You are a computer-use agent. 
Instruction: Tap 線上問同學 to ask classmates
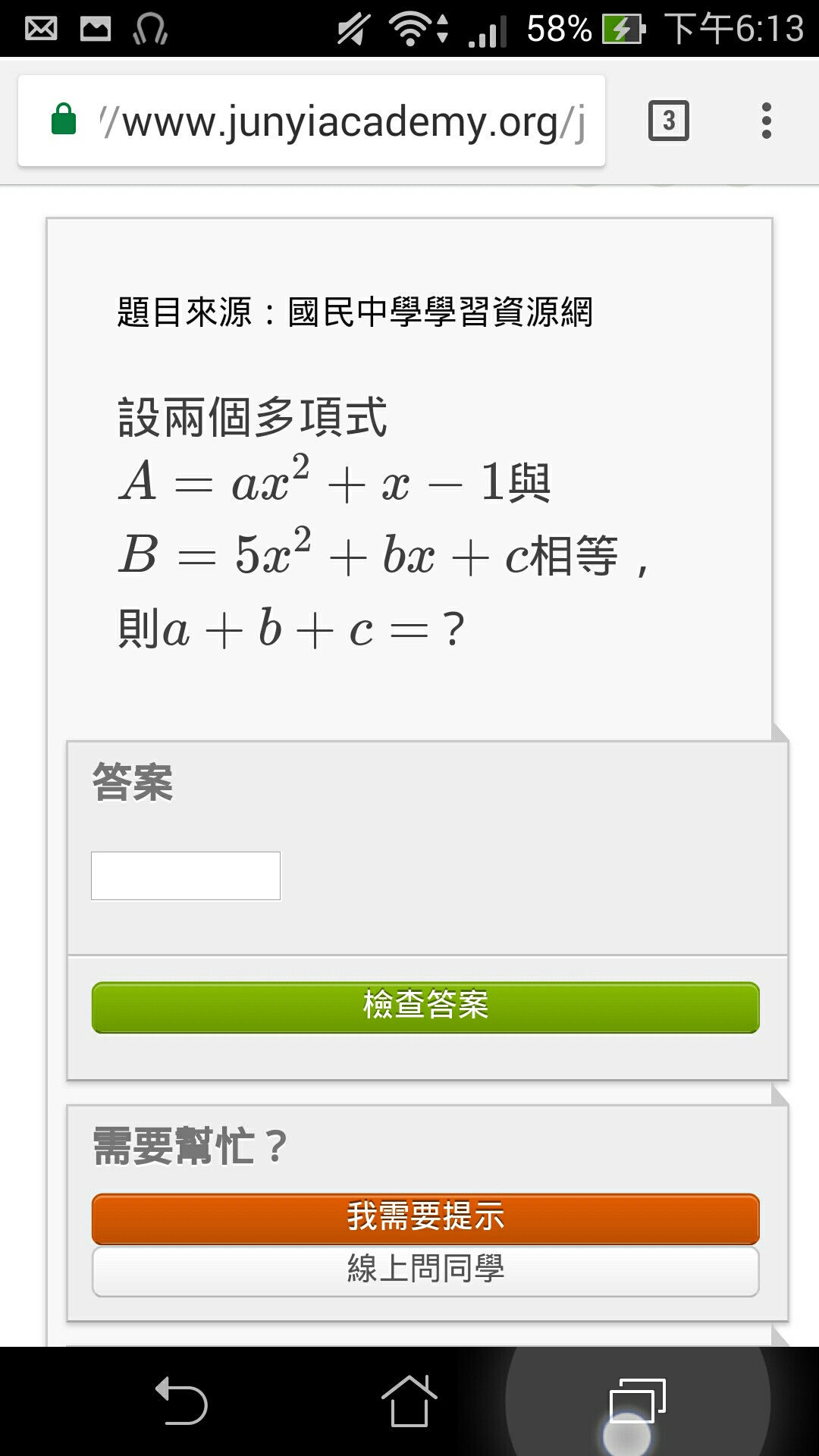point(425,1271)
